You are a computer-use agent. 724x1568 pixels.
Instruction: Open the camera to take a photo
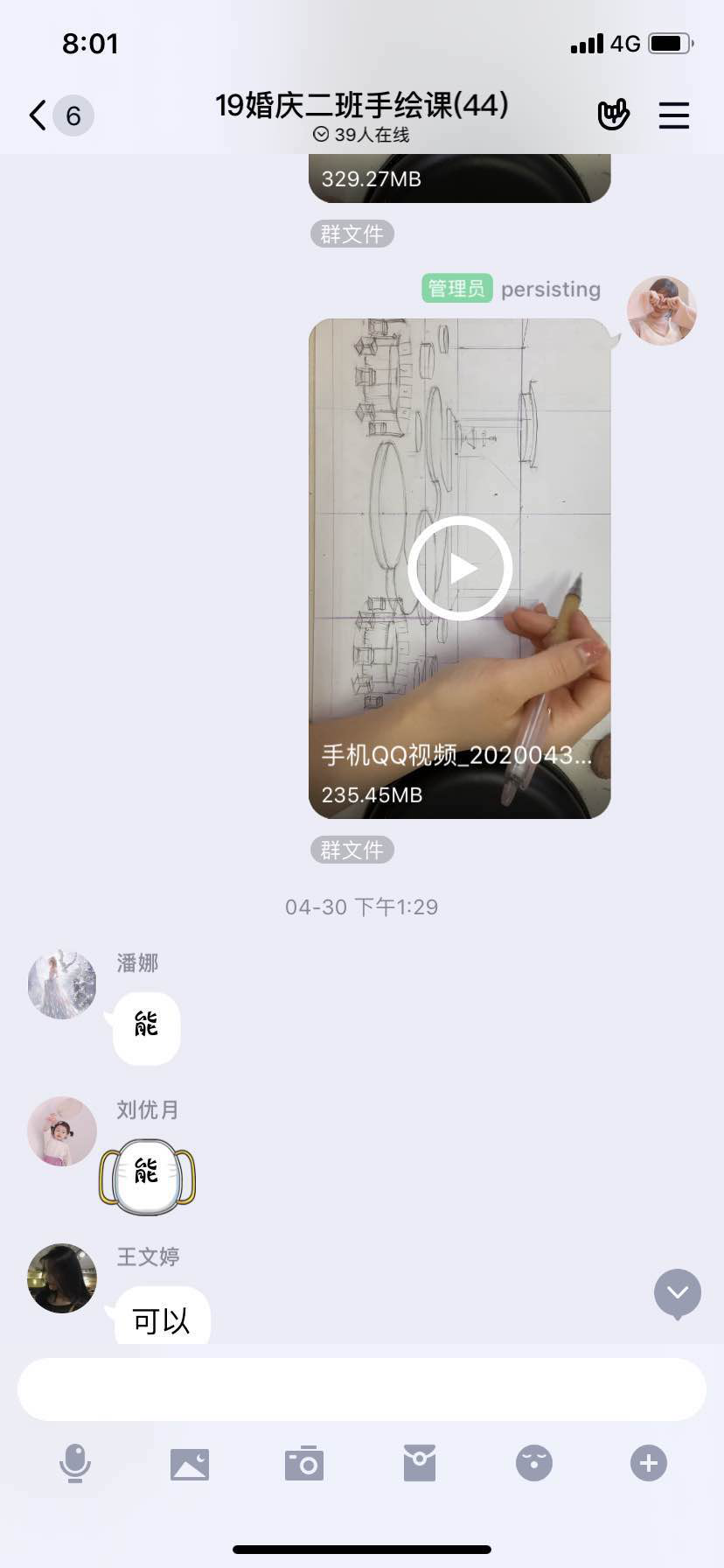[x=304, y=1463]
